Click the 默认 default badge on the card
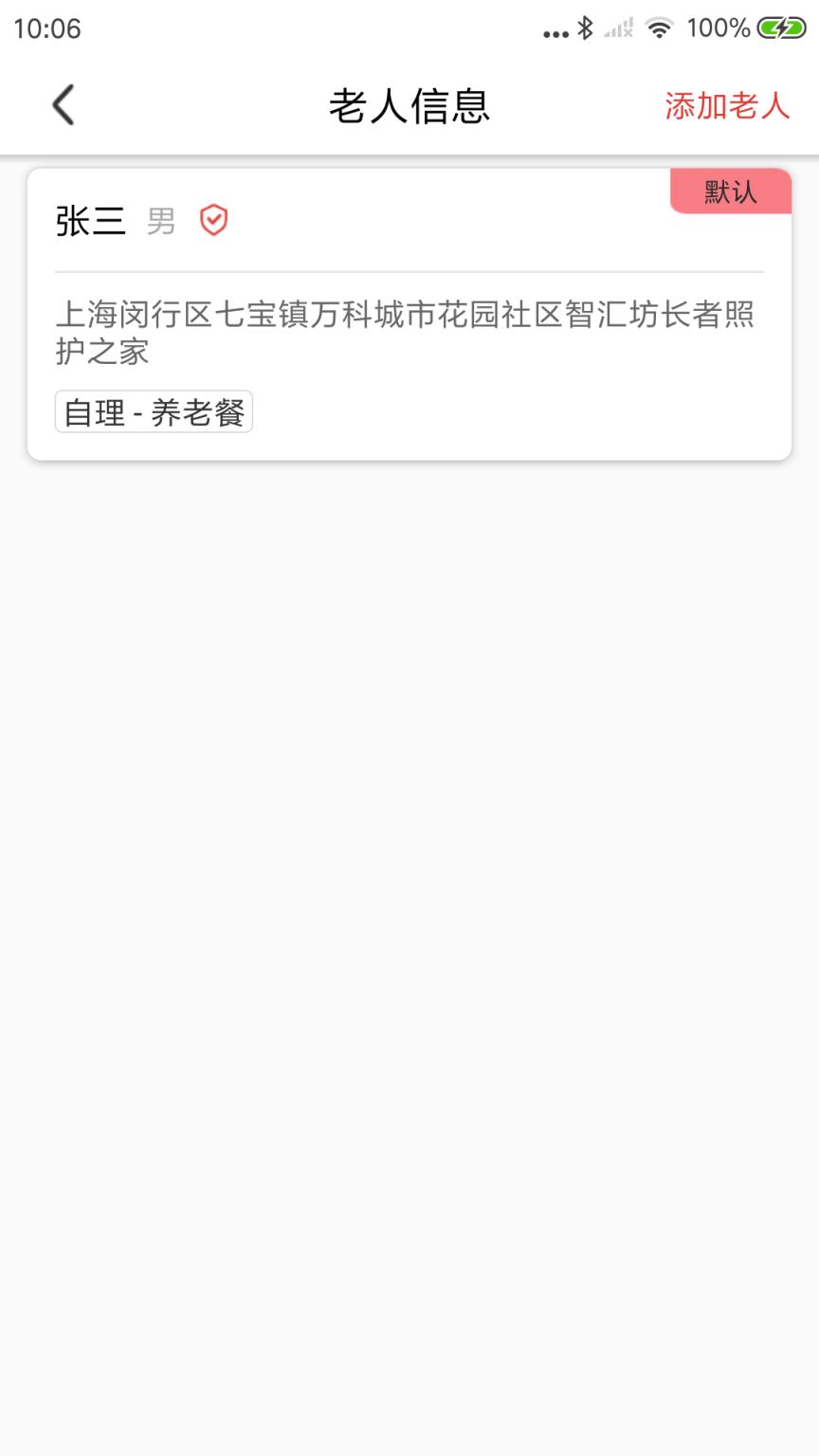The height and width of the screenshot is (1456, 819). tap(731, 191)
